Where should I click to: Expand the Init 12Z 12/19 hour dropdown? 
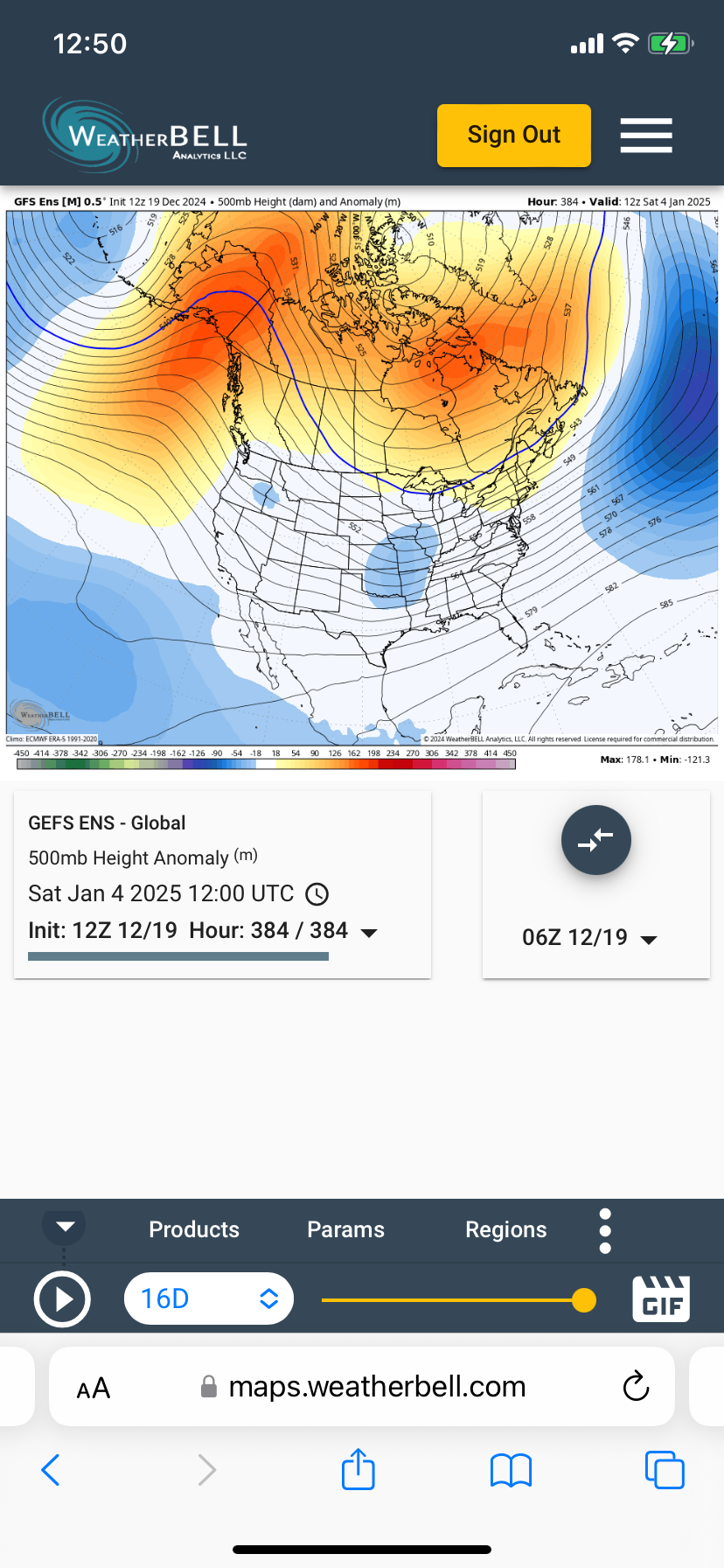pos(369,933)
